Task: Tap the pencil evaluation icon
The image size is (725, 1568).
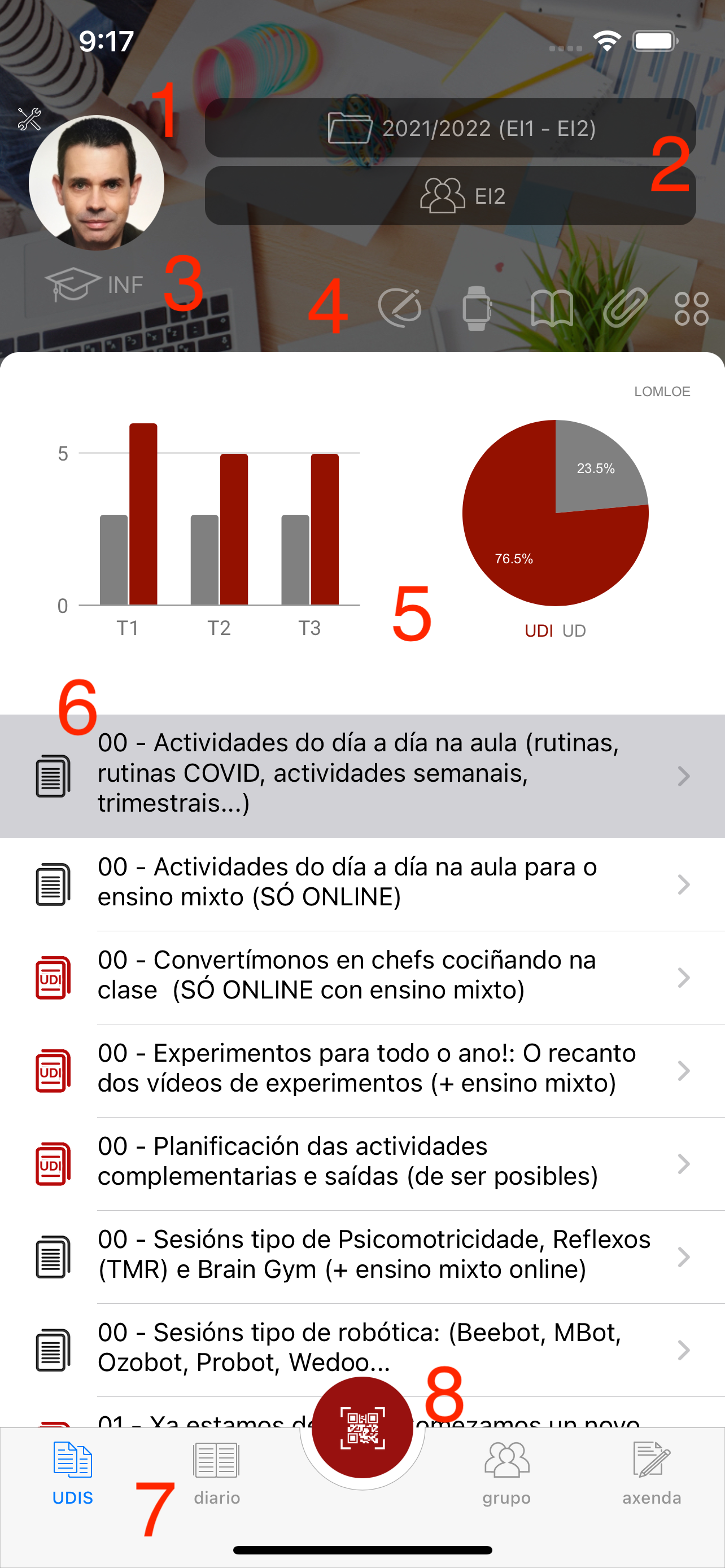Action: point(400,308)
